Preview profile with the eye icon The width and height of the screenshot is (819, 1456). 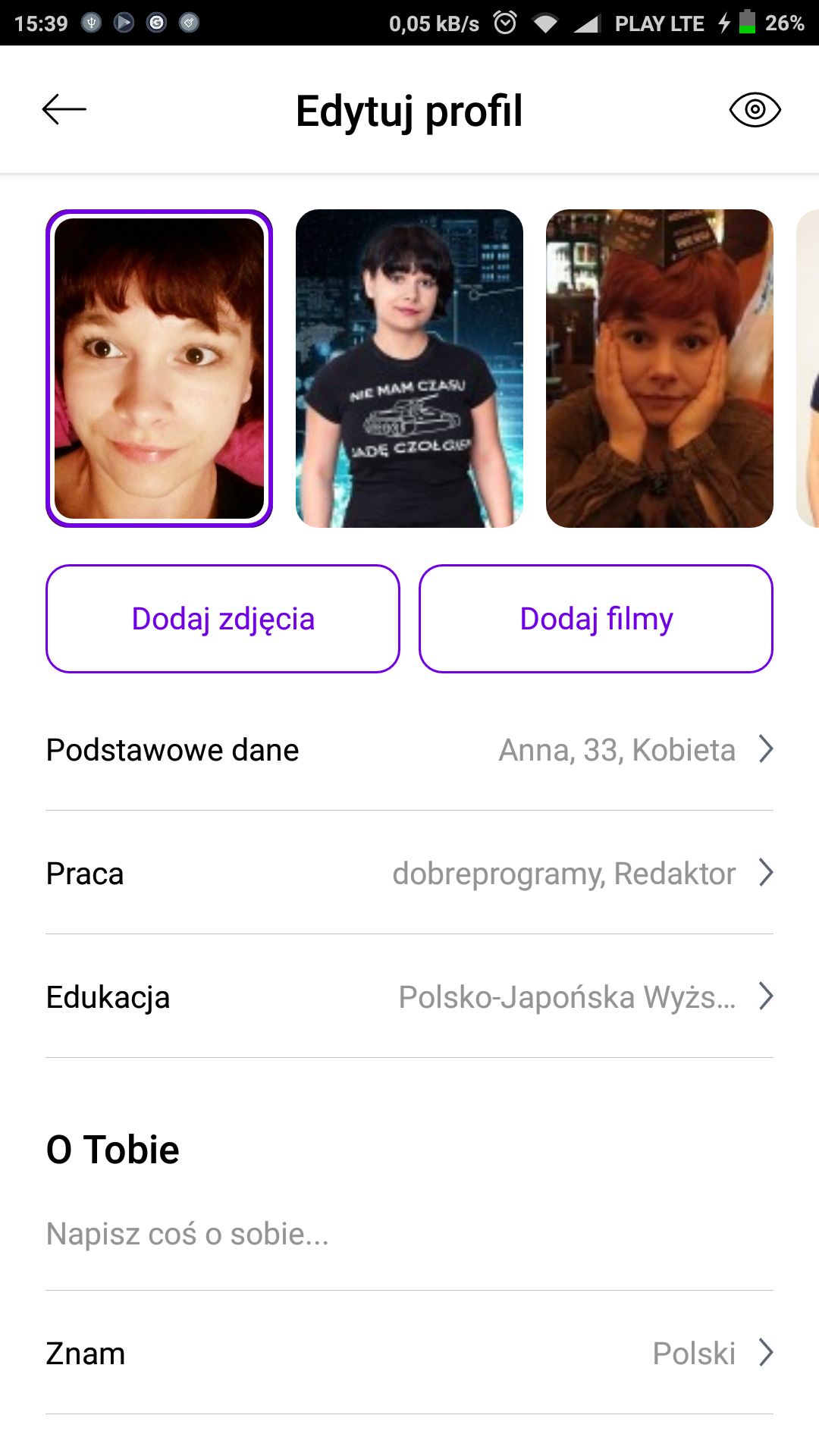coord(755,110)
